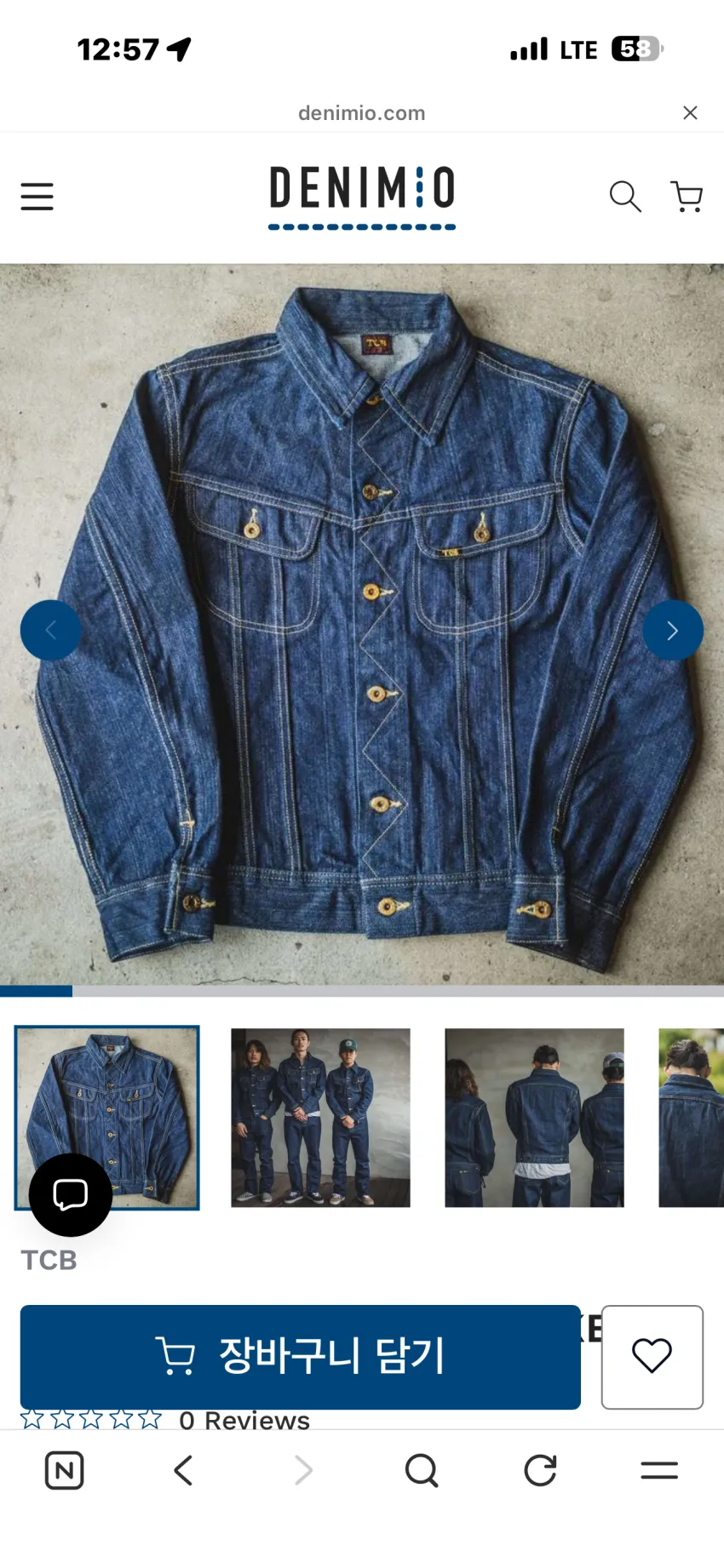Viewport: 724px width, 1568px height.
Task: Reload the page
Action: click(x=540, y=1470)
